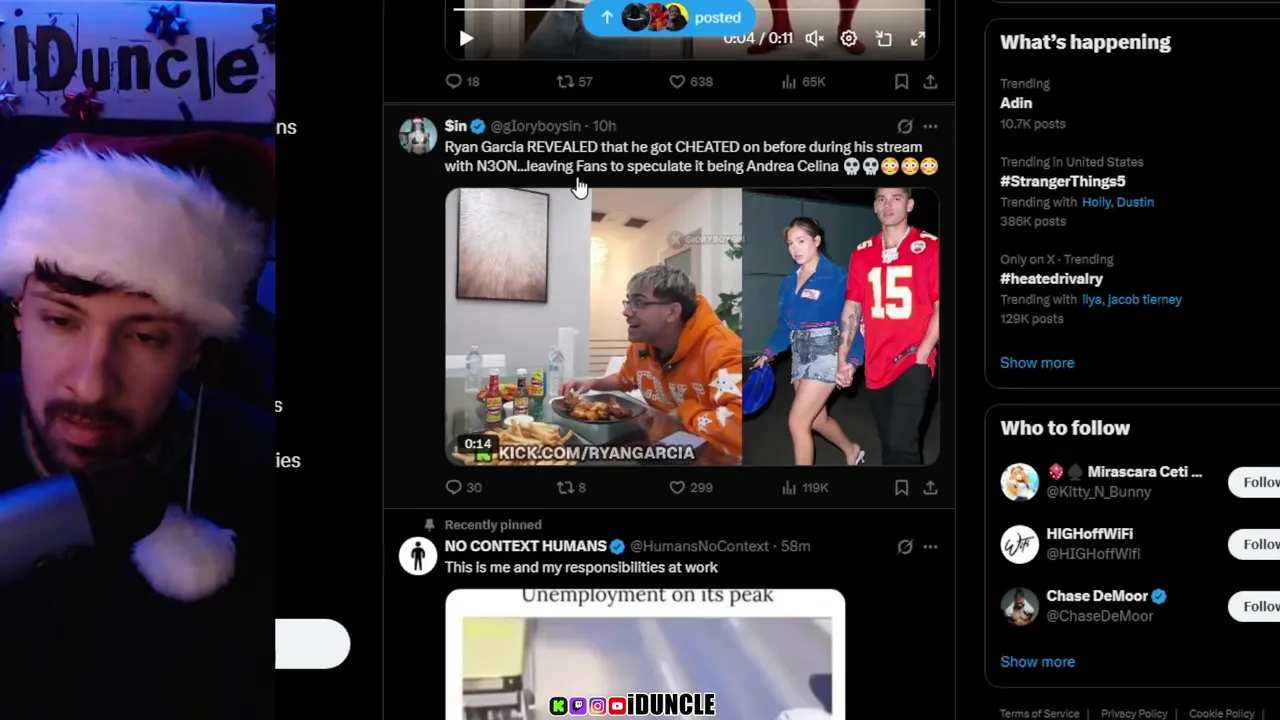Open the #StrangerThings5 trending topic
Image resolution: width=1280 pixels, height=720 pixels.
[1062, 181]
